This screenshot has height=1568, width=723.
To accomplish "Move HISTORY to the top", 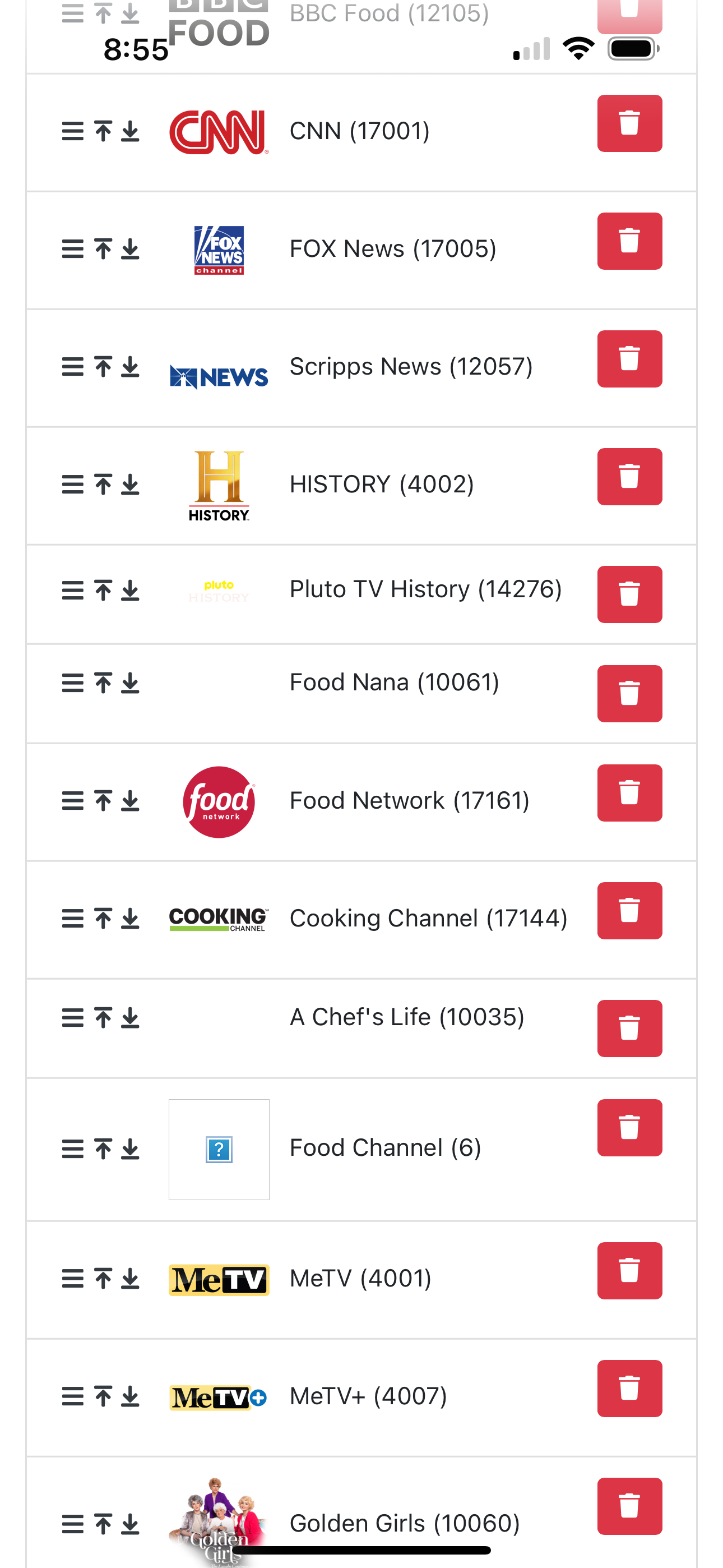I will coord(104,485).
